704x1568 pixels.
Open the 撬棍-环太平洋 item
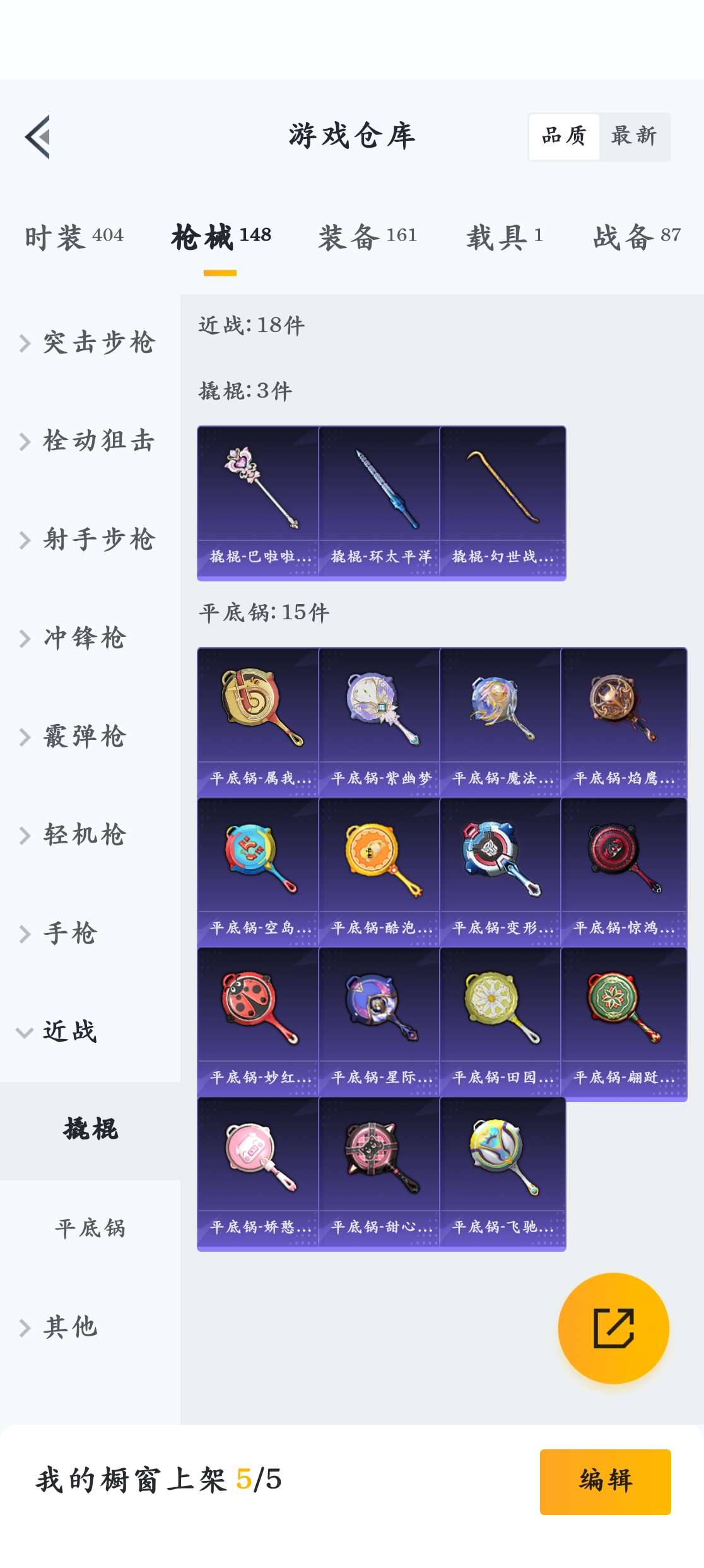[x=379, y=502]
